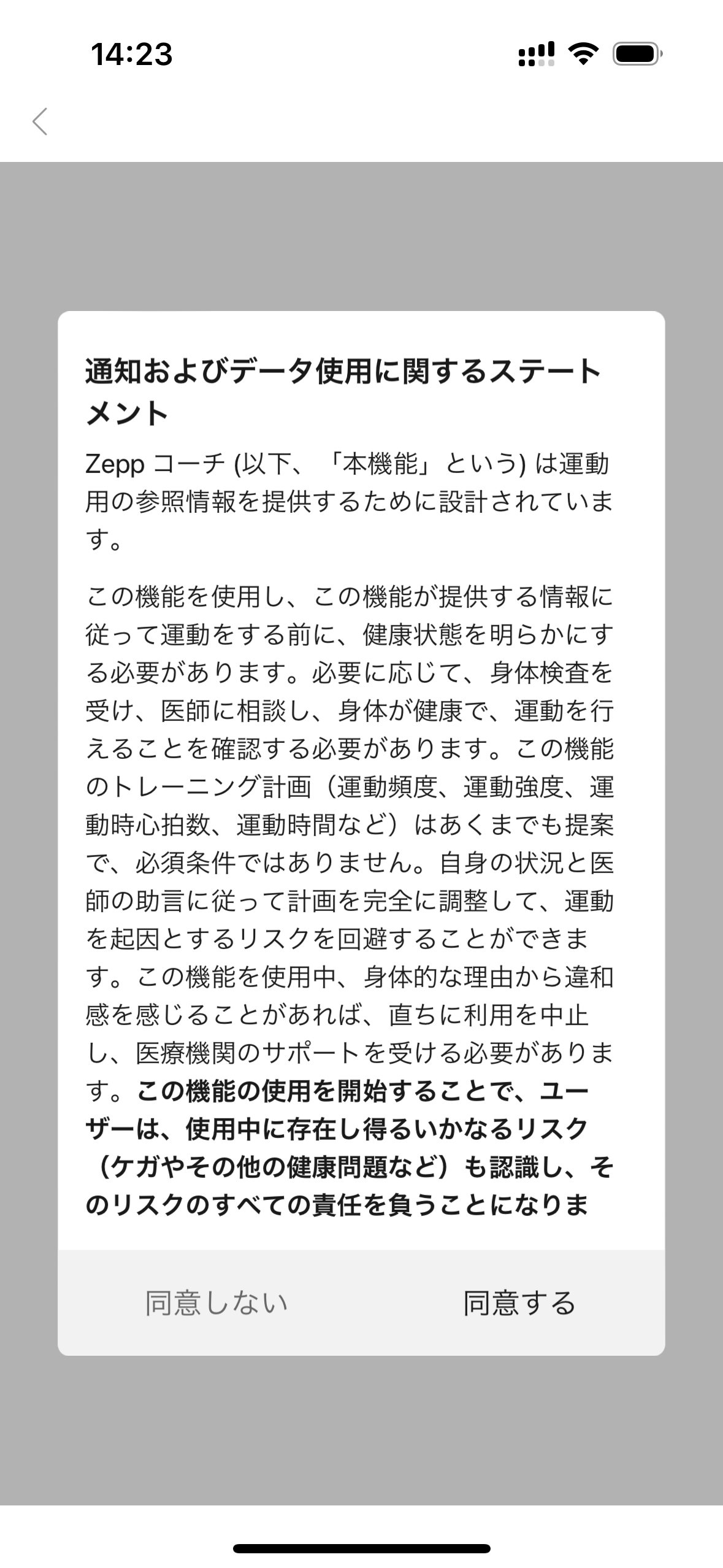The image size is (723, 1568).
Task: Decline with the 同意しない button
Action: coord(216,1302)
